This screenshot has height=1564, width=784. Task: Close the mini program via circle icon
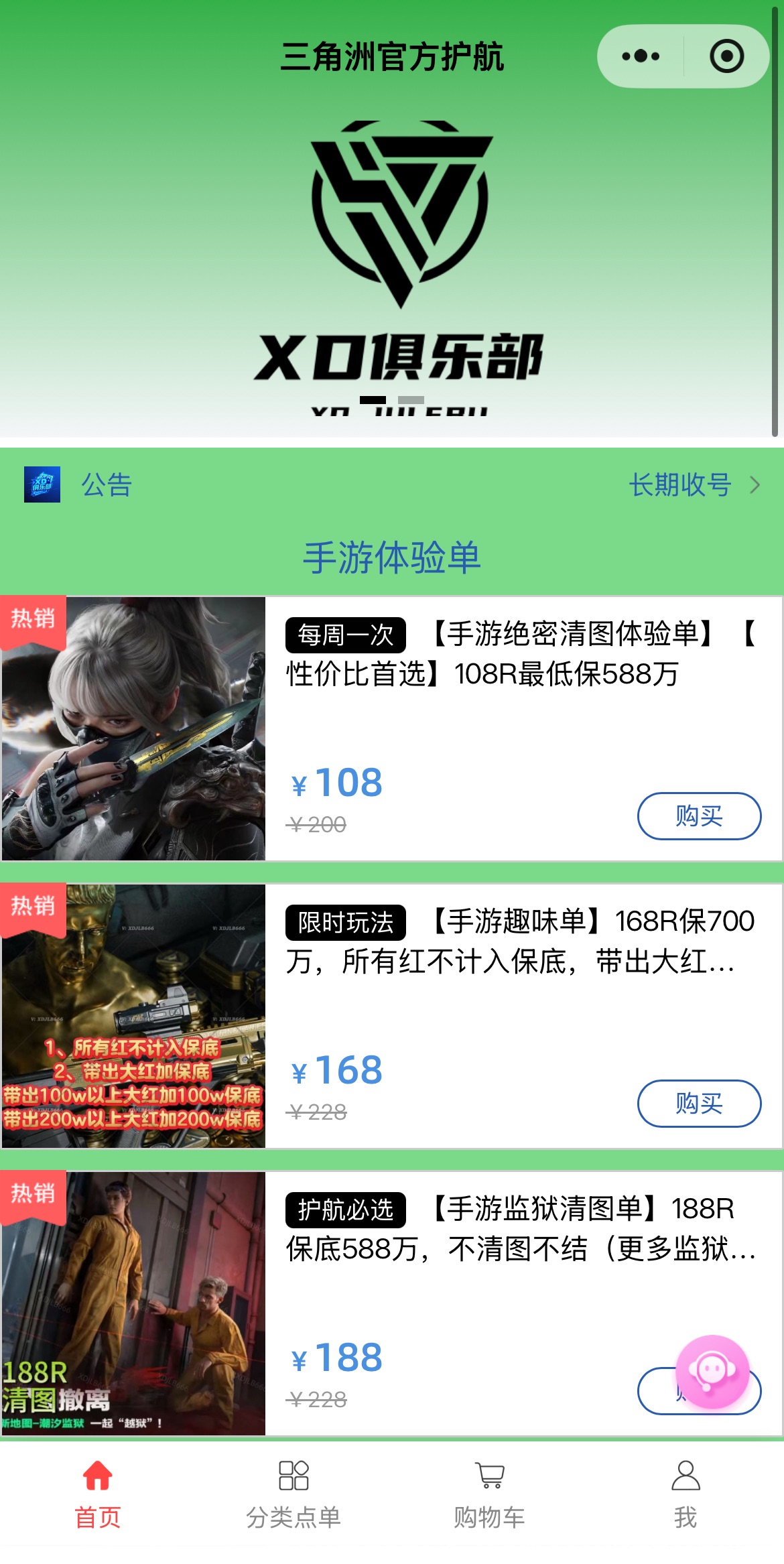(726, 56)
